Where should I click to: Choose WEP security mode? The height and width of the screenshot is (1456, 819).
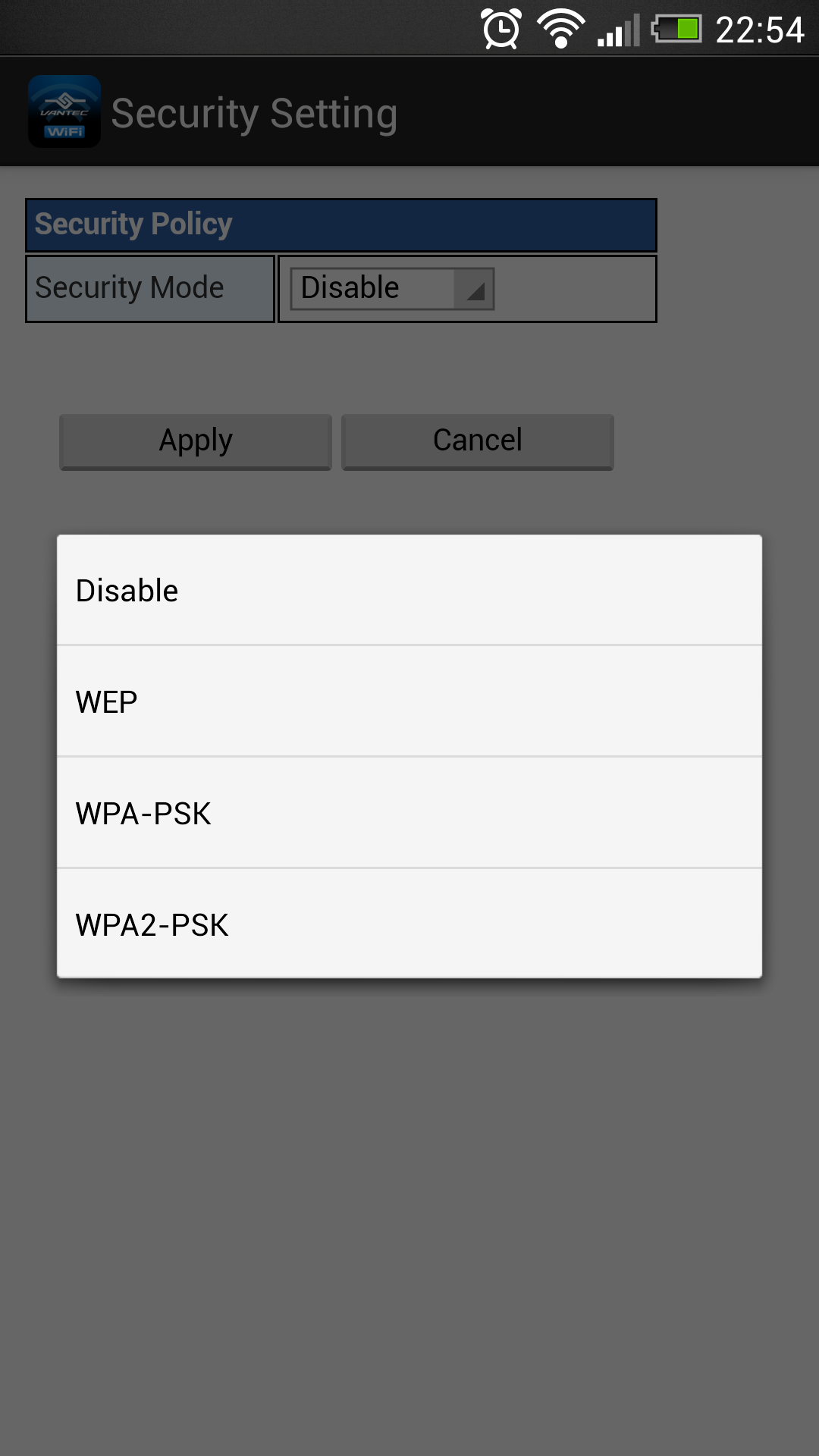tap(409, 701)
